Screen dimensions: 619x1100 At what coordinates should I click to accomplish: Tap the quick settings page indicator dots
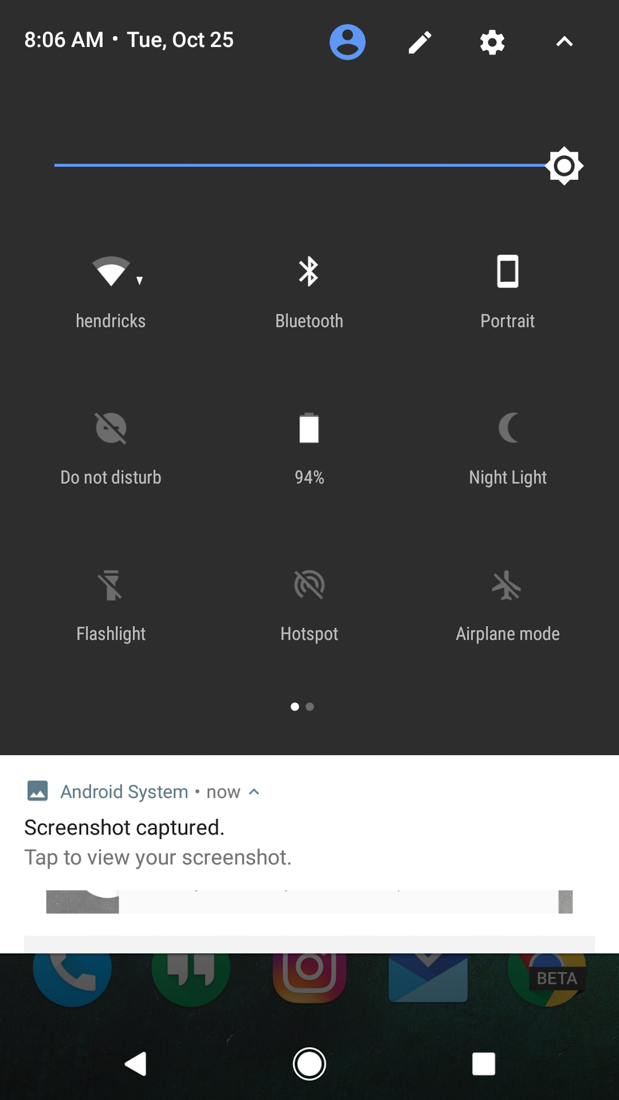(x=302, y=707)
